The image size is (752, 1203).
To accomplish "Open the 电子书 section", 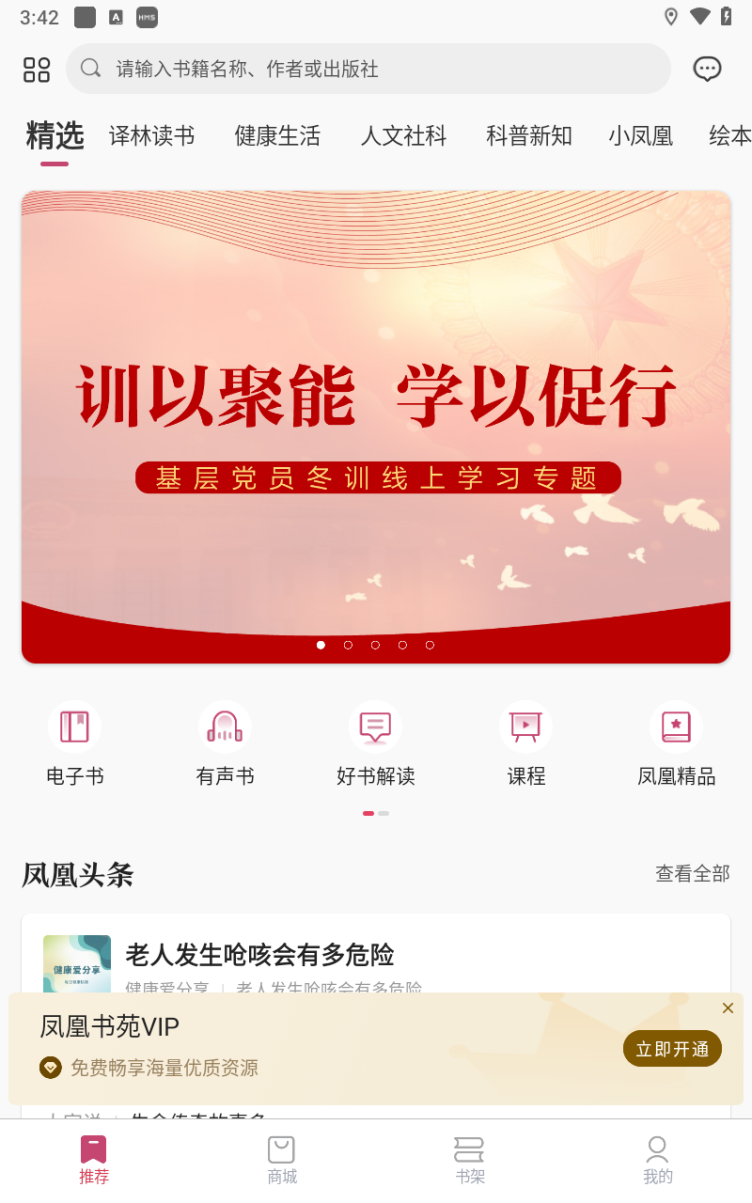I will (75, 745).
